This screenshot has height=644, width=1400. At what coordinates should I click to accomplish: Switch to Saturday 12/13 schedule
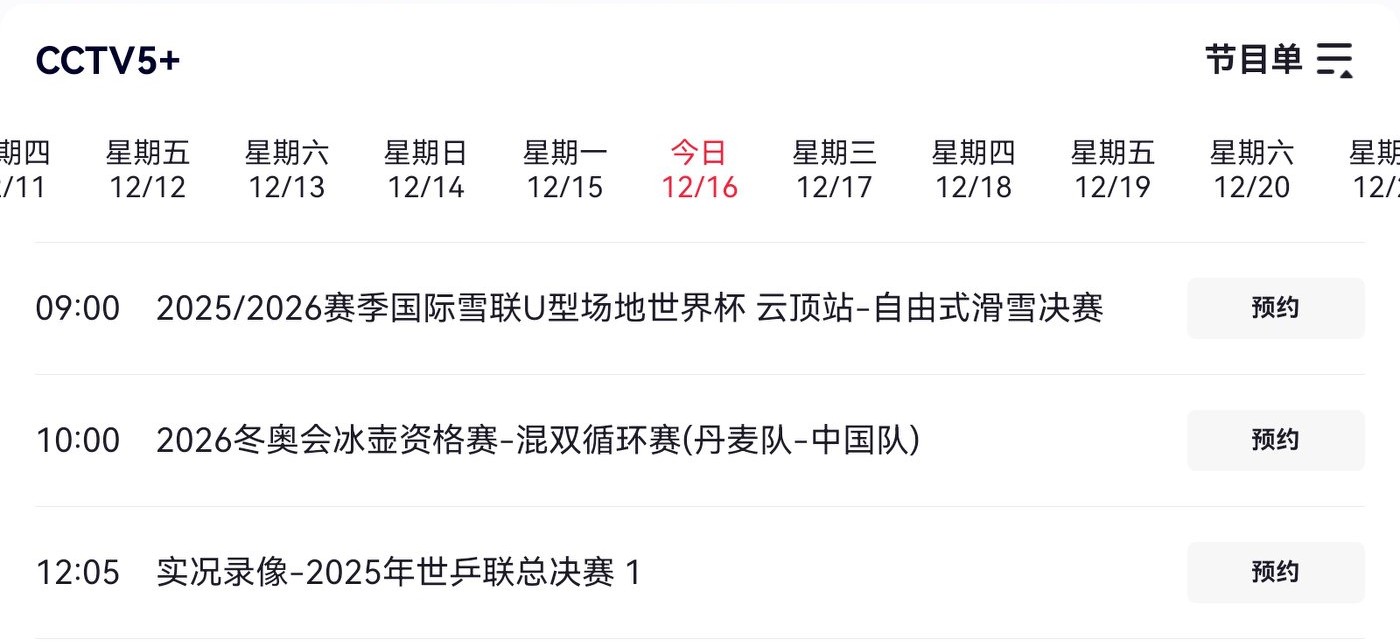point(287,170)
